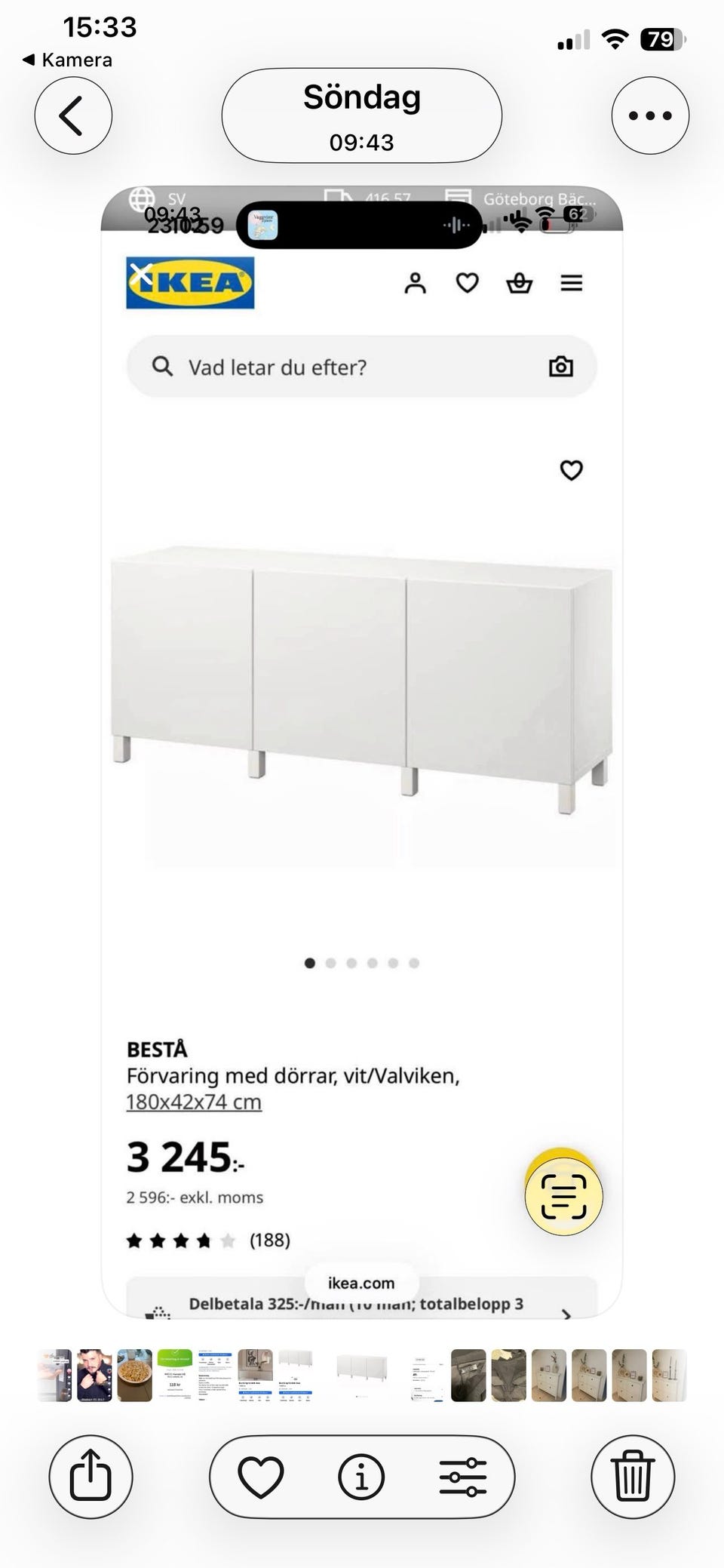Image resolution: width=724 pixels, height=1568 pixels.
Task: Tap the ikea.com site pill
Action: (x=362, y=1283)
